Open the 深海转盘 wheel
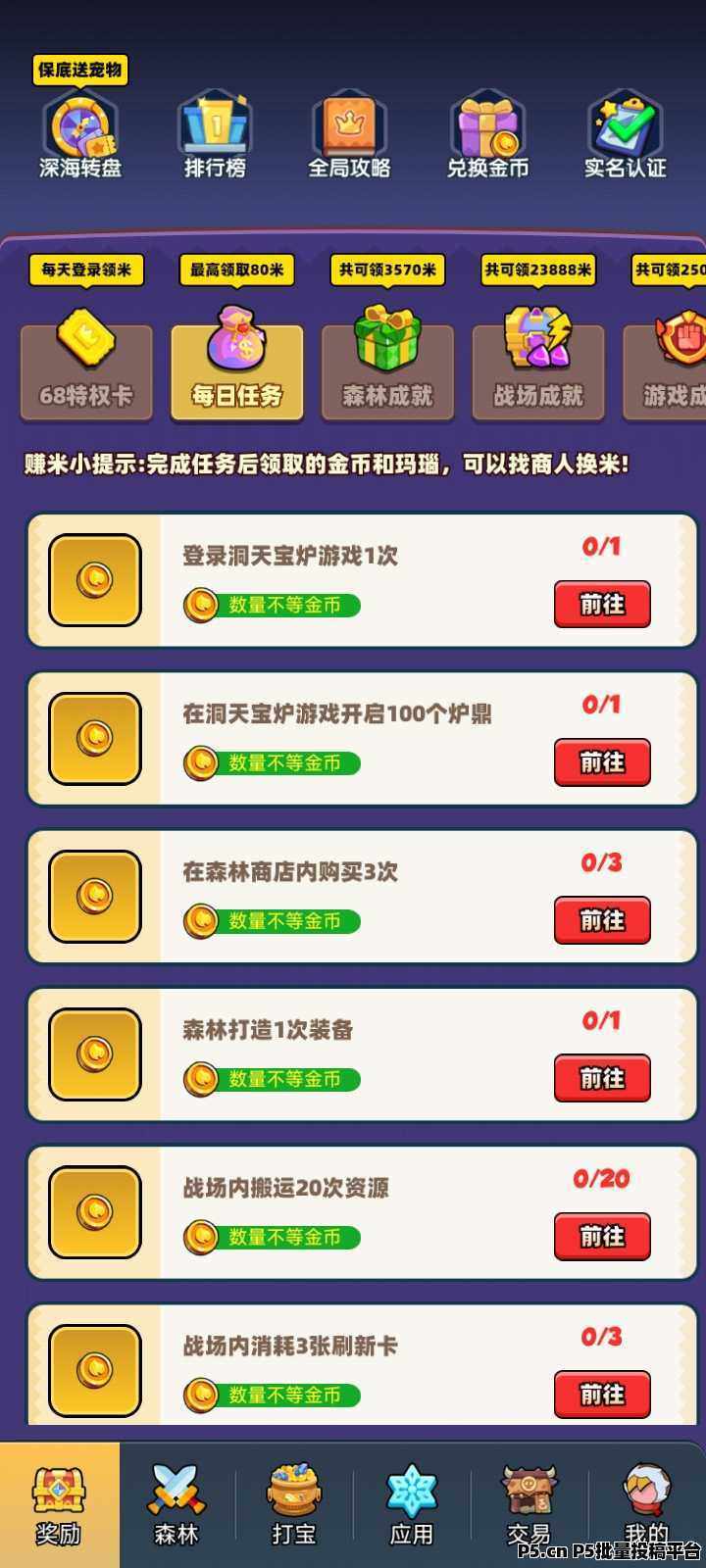This screenshot has height=1568, width=706. 80,134
